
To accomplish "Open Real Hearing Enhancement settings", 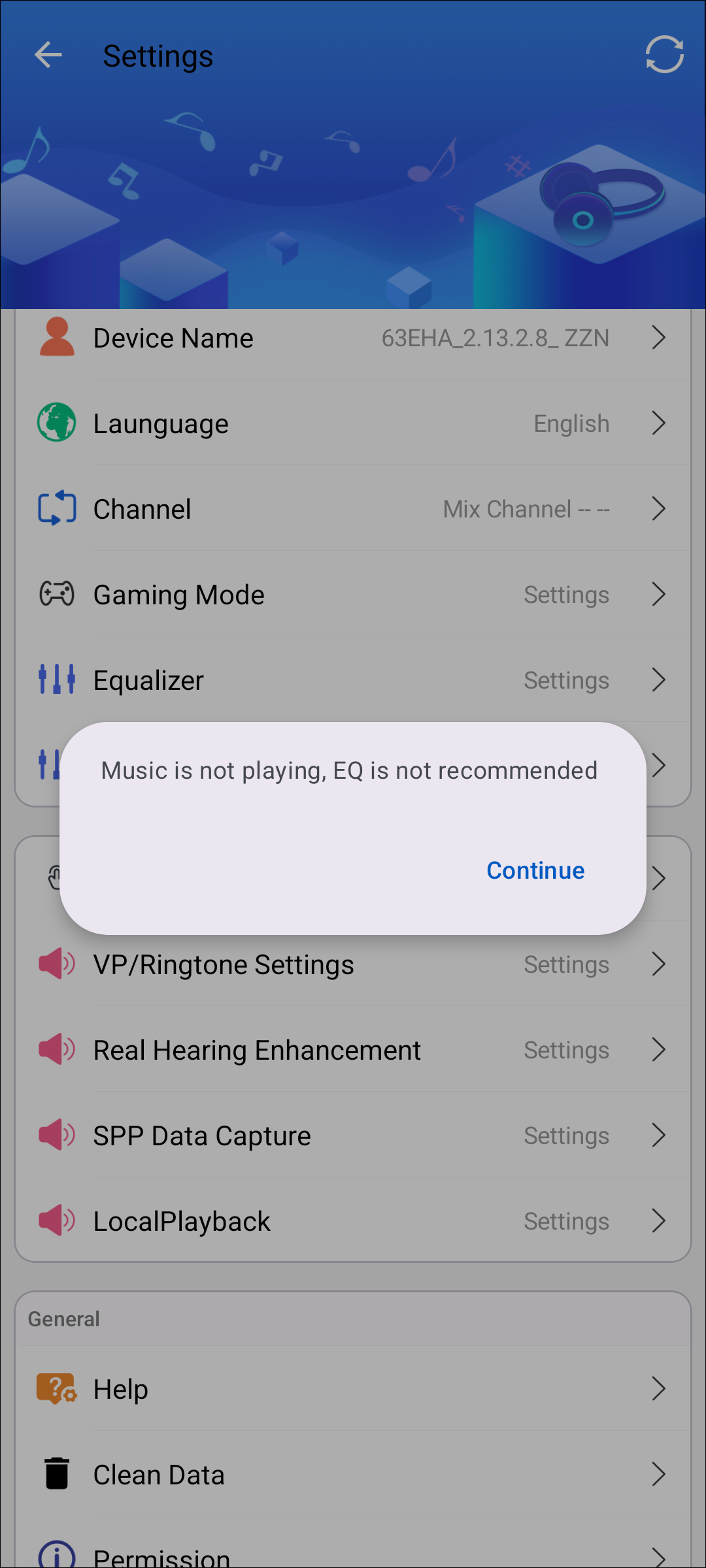I will (x=353, y=1050).
